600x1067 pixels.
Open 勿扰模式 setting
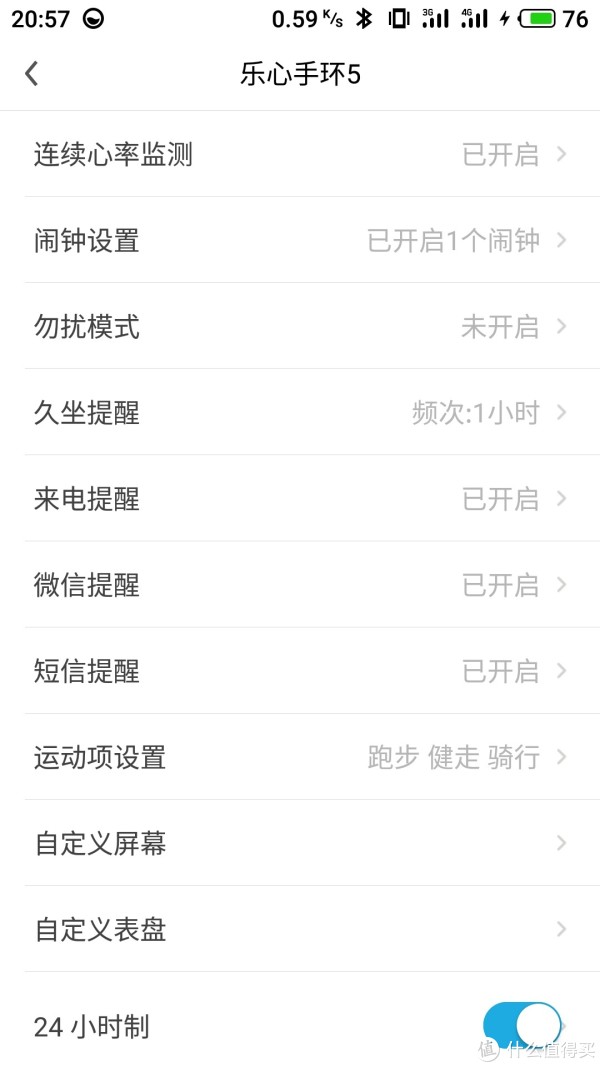[x=300, y=326]
